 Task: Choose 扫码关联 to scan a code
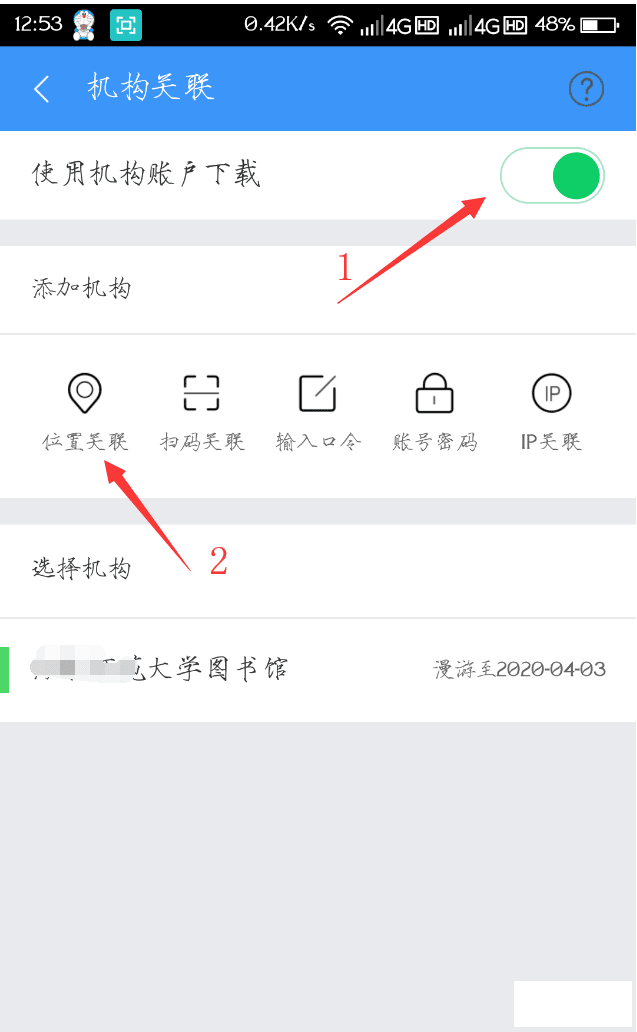pos(202,411)
